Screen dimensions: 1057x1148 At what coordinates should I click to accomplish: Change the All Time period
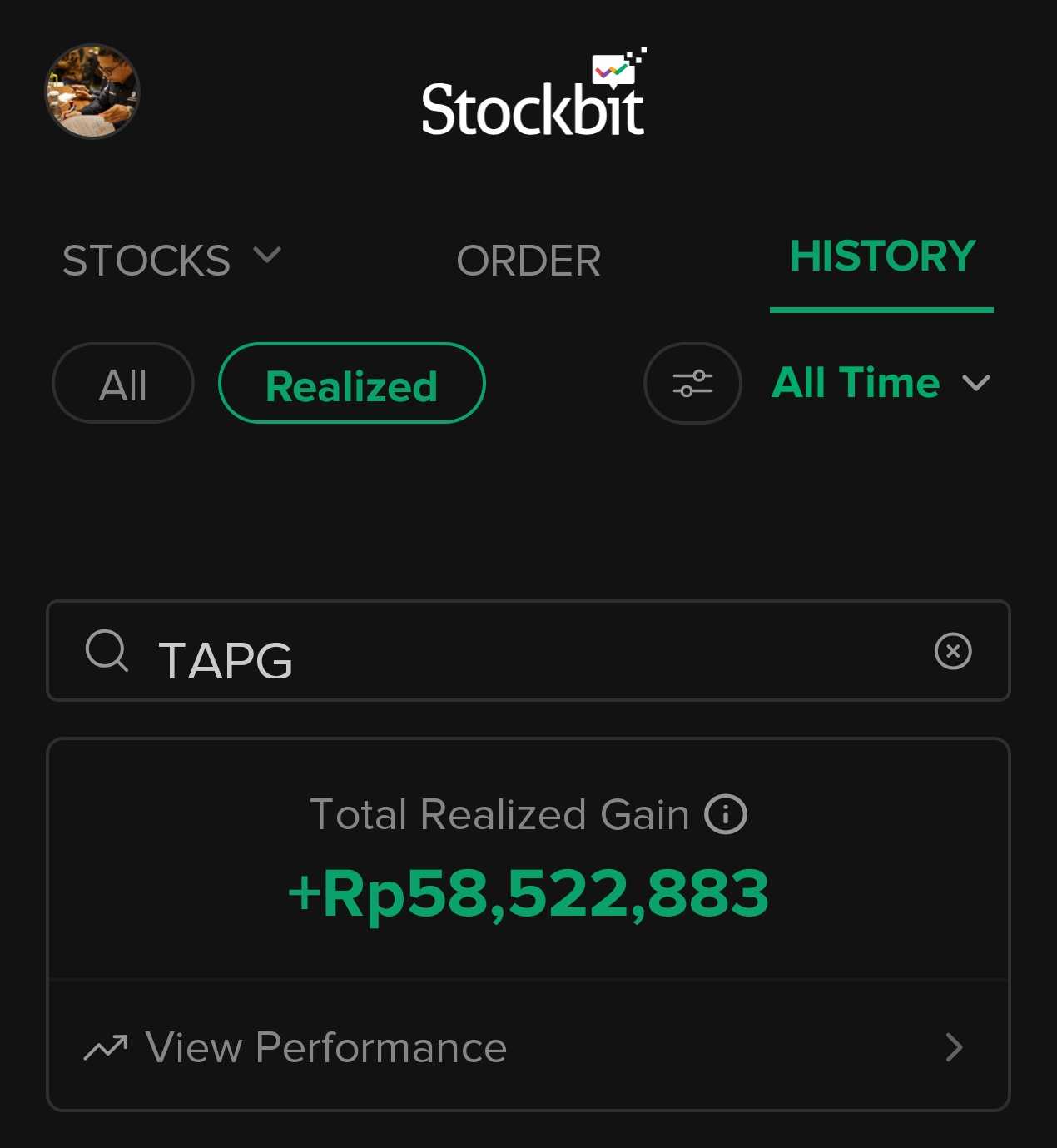[x=881, y=384]
